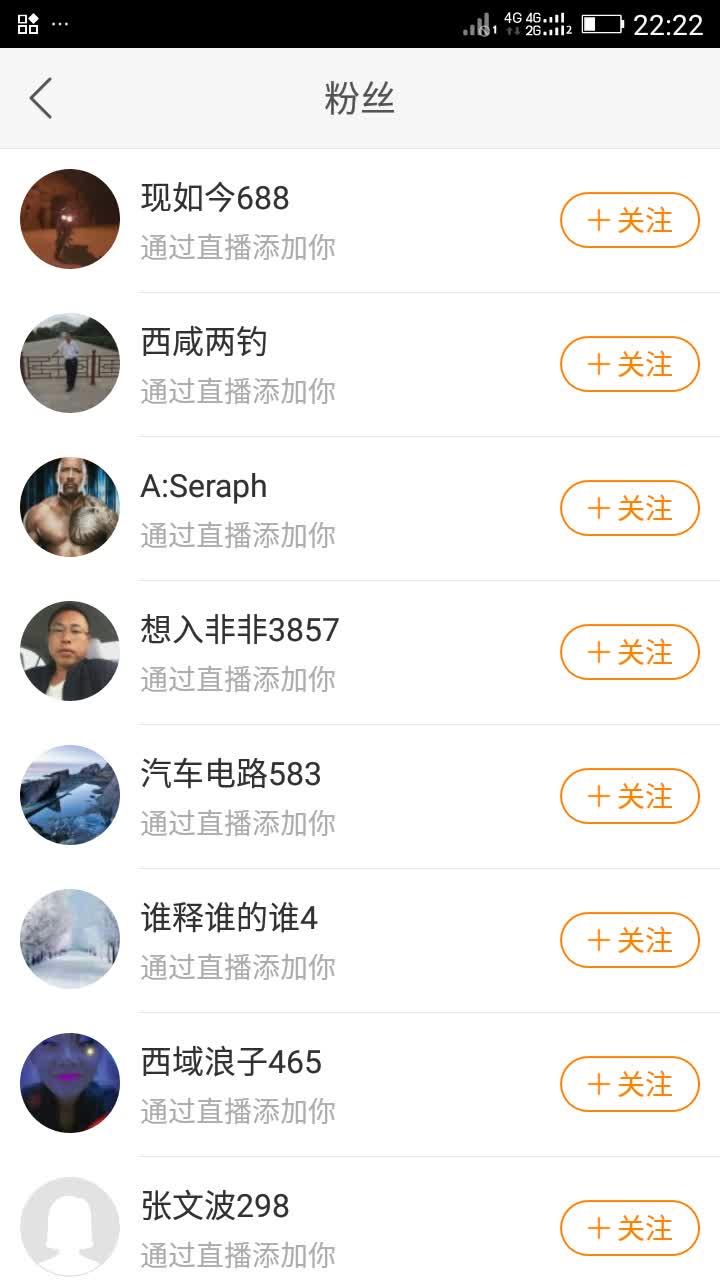Follow user 想入非非3857
720x1280 pixels.
click(629, 652)
